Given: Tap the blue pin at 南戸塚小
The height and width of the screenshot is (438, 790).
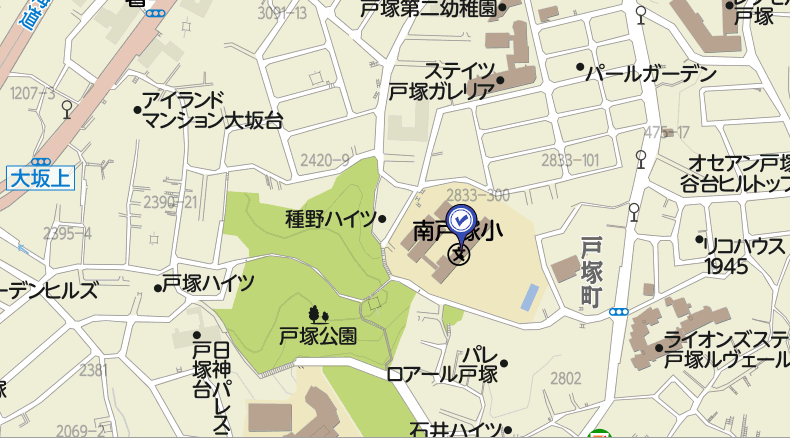Looking at the screenshot, I should (460, 221).
